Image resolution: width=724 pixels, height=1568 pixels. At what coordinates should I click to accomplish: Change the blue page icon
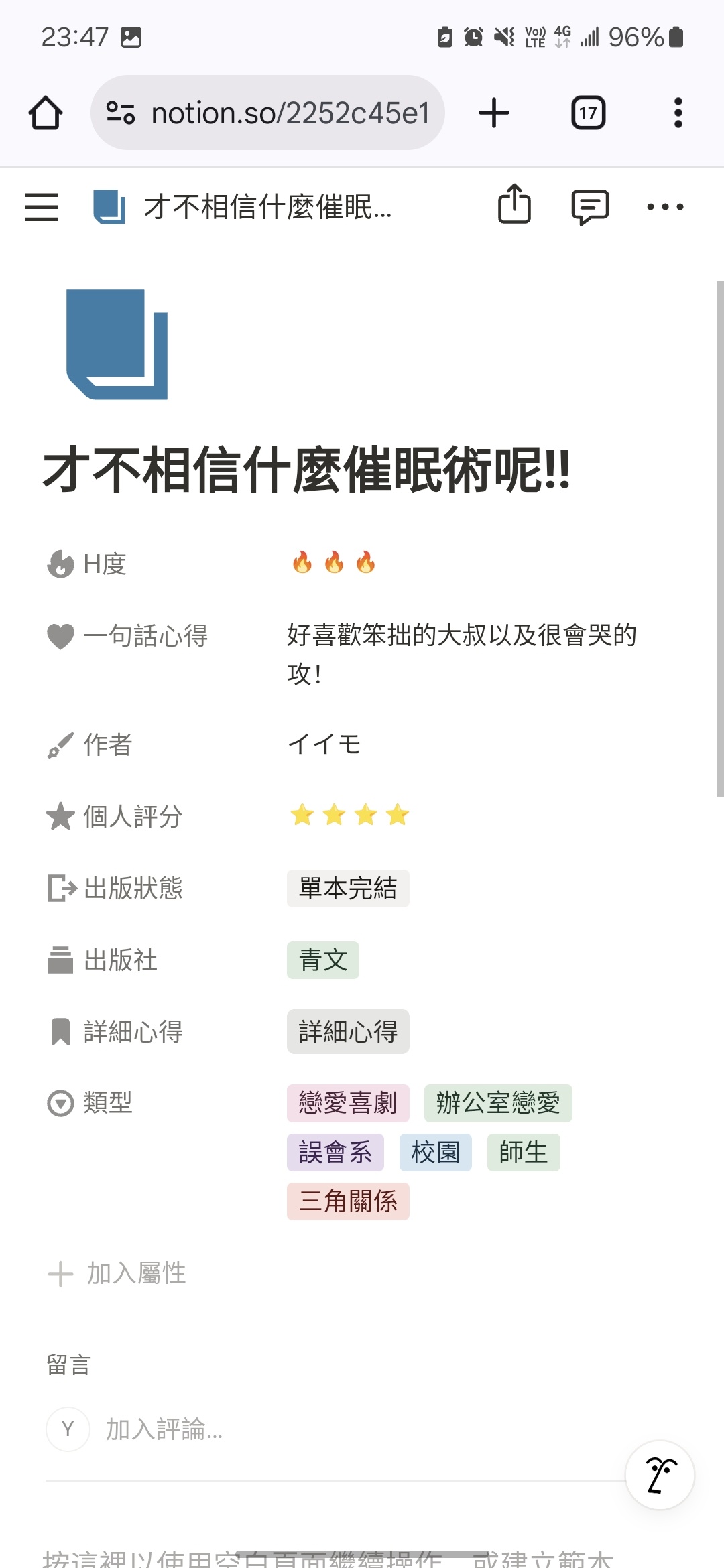117,344
